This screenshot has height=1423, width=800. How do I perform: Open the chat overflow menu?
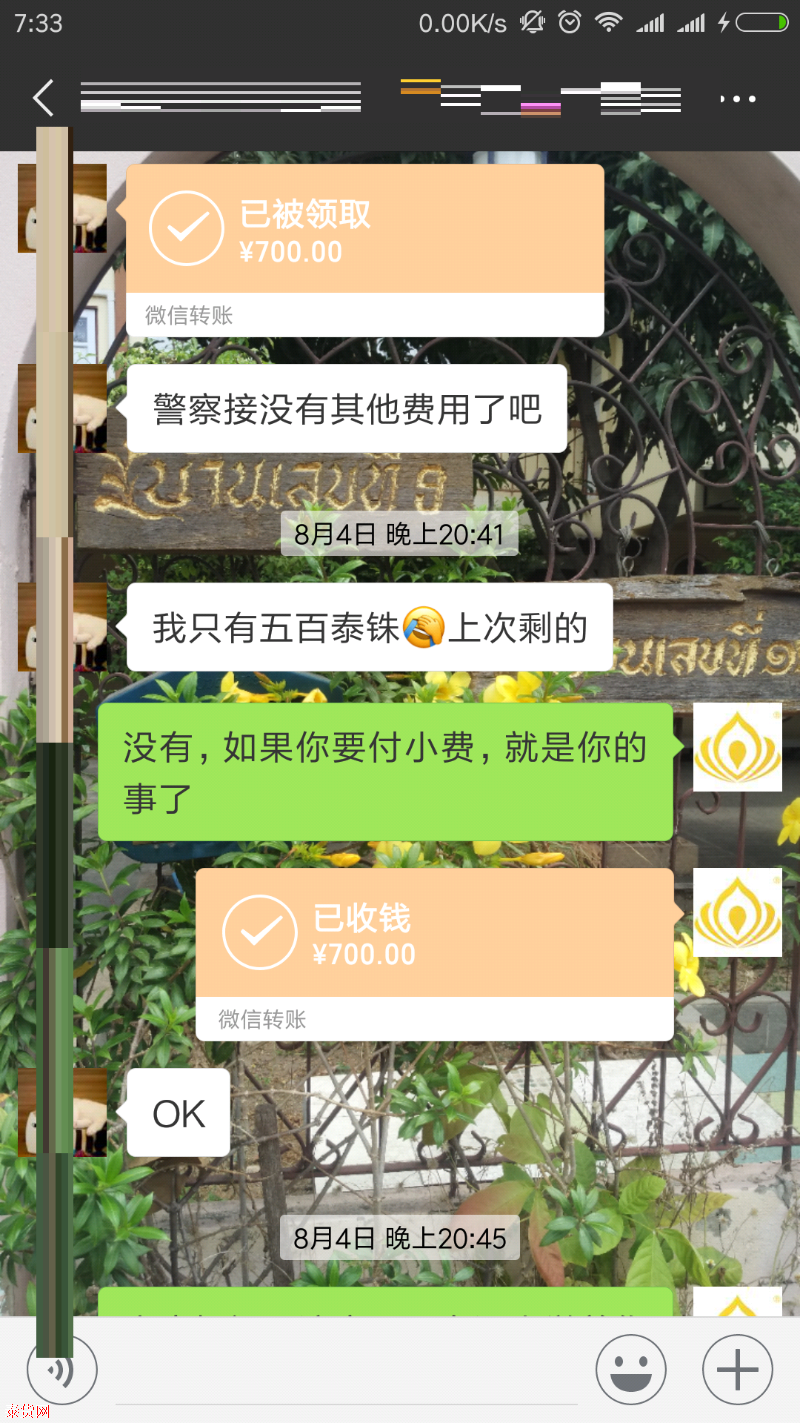pos(738,98)
